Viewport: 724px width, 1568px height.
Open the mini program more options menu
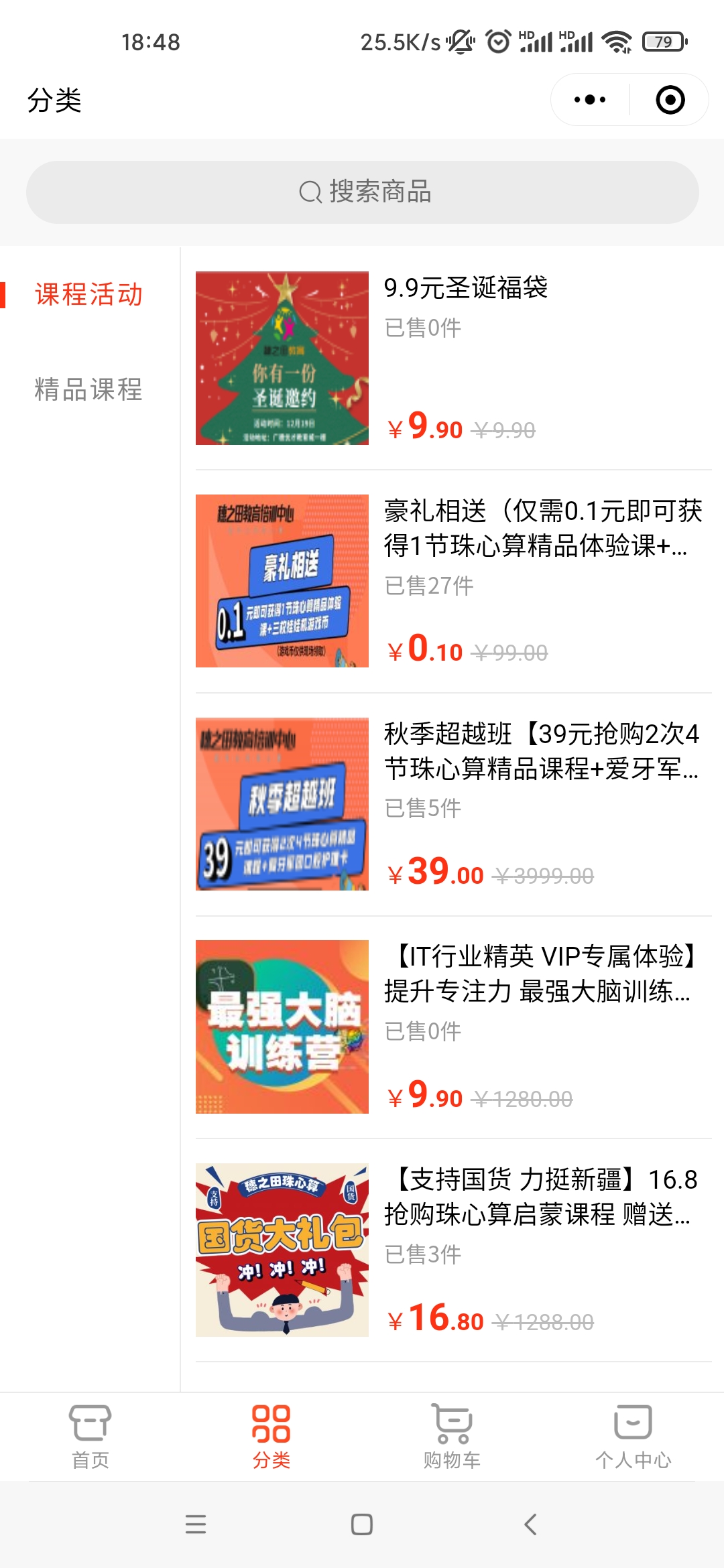pyautogui.click(x=590, y=100)
